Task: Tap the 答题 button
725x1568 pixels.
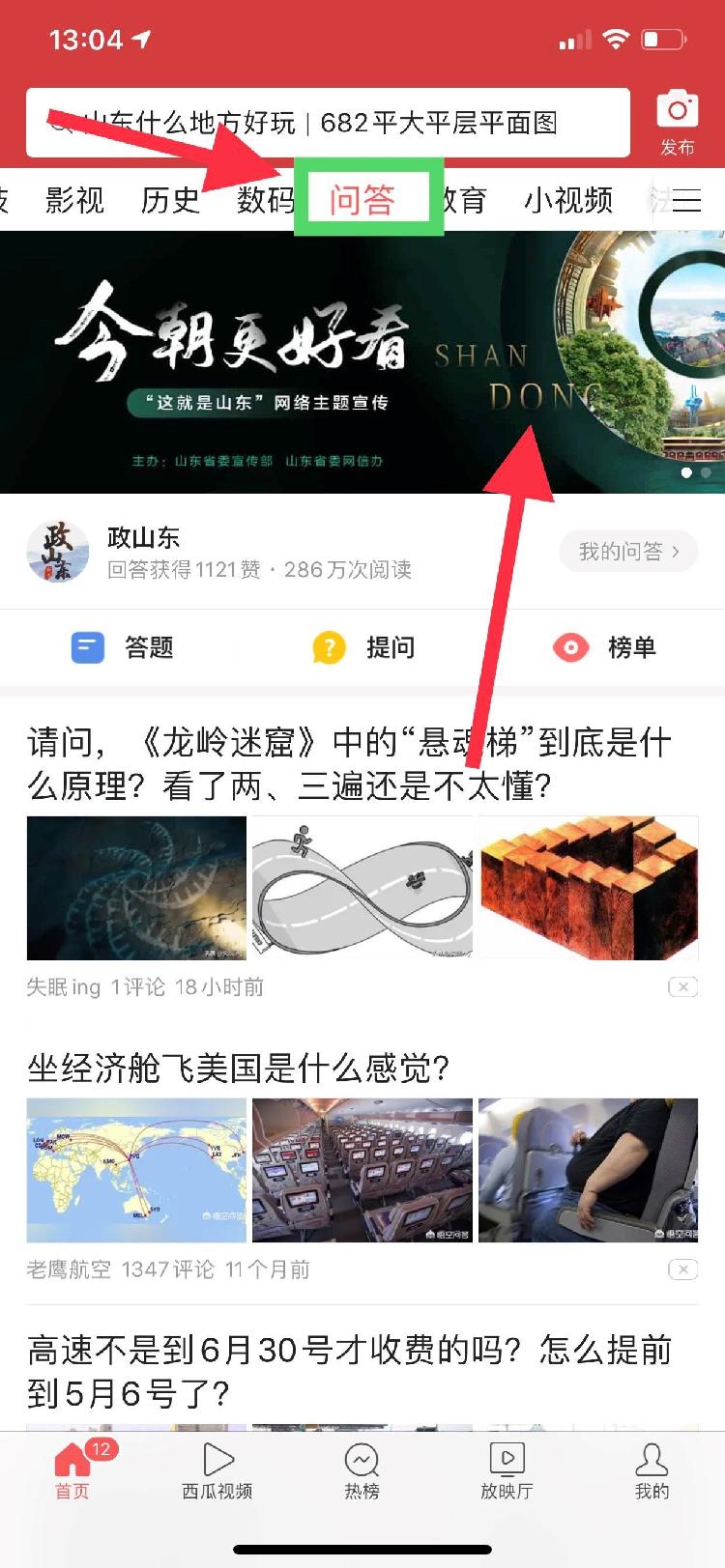Action: [123, 647]
